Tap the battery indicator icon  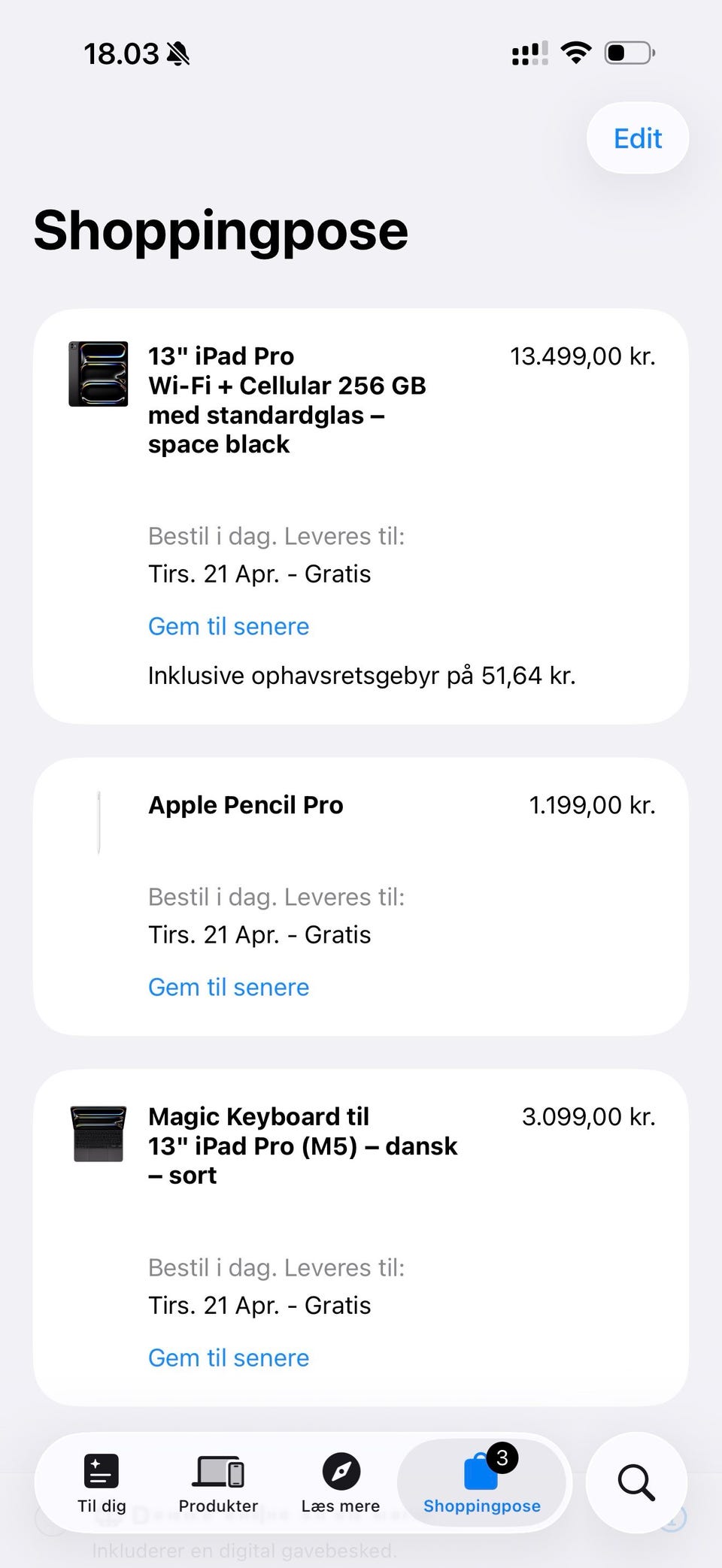629,52
